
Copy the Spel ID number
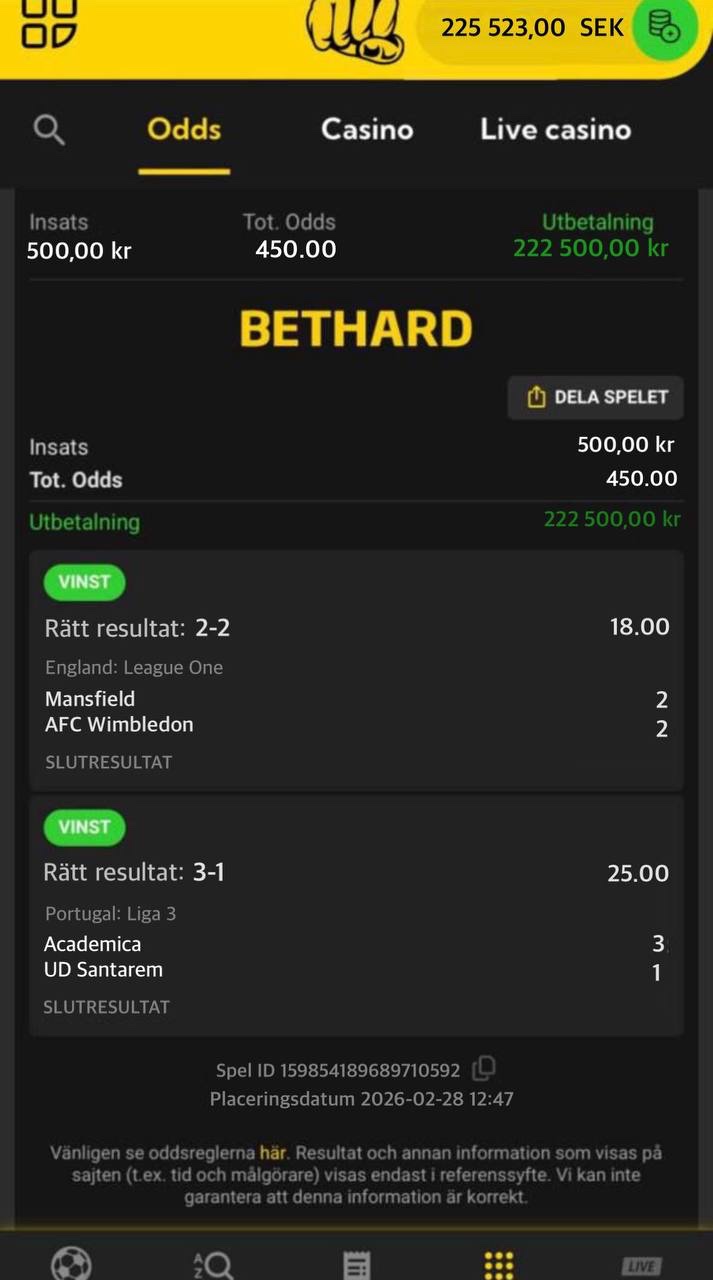(484, 1068)
